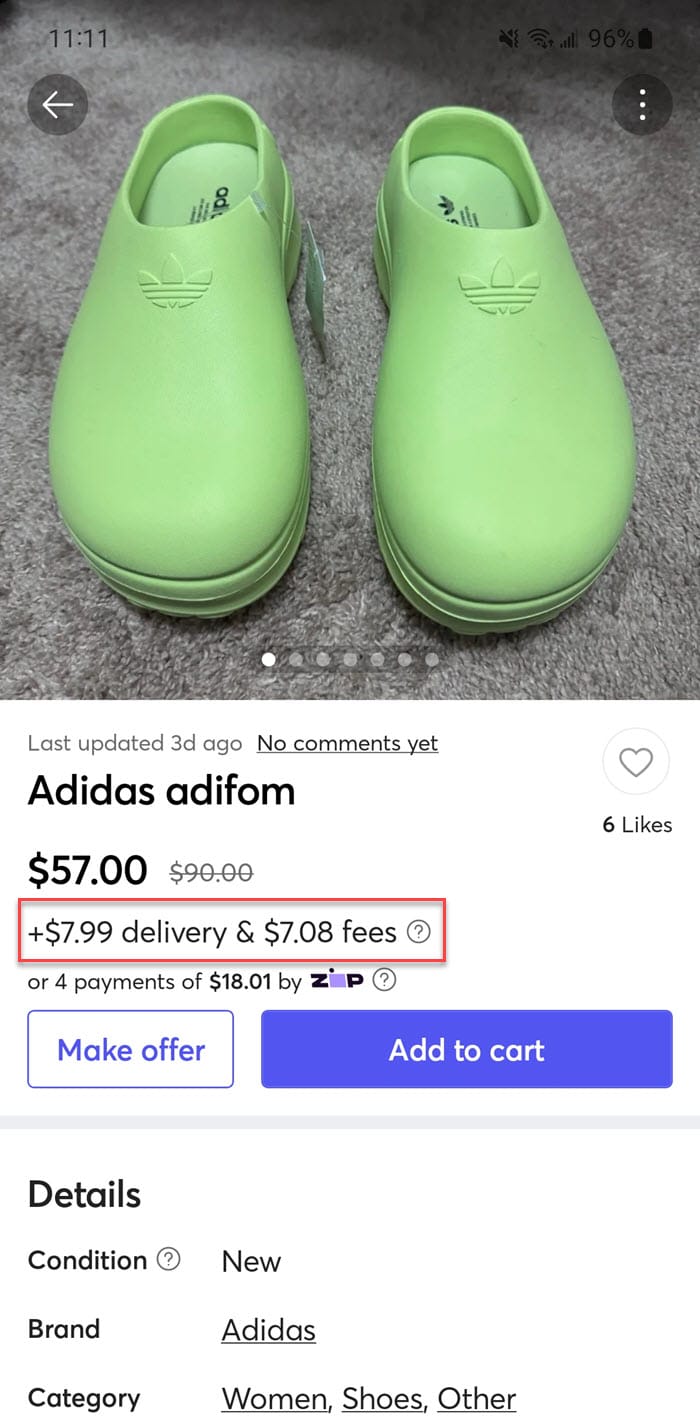Open the Adidas brand link

[x=268, y=1330]
